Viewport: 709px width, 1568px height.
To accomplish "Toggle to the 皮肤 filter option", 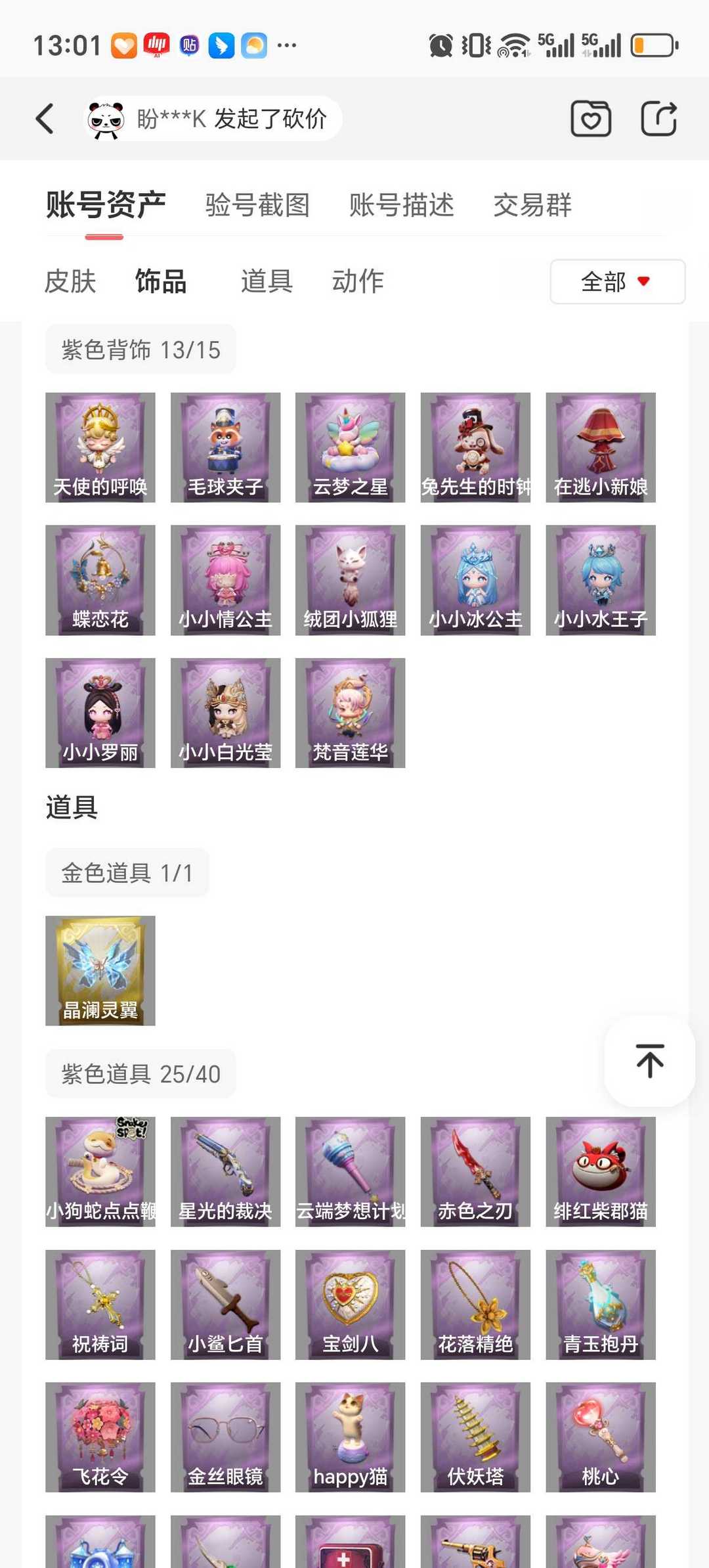I will coord(70,282).
